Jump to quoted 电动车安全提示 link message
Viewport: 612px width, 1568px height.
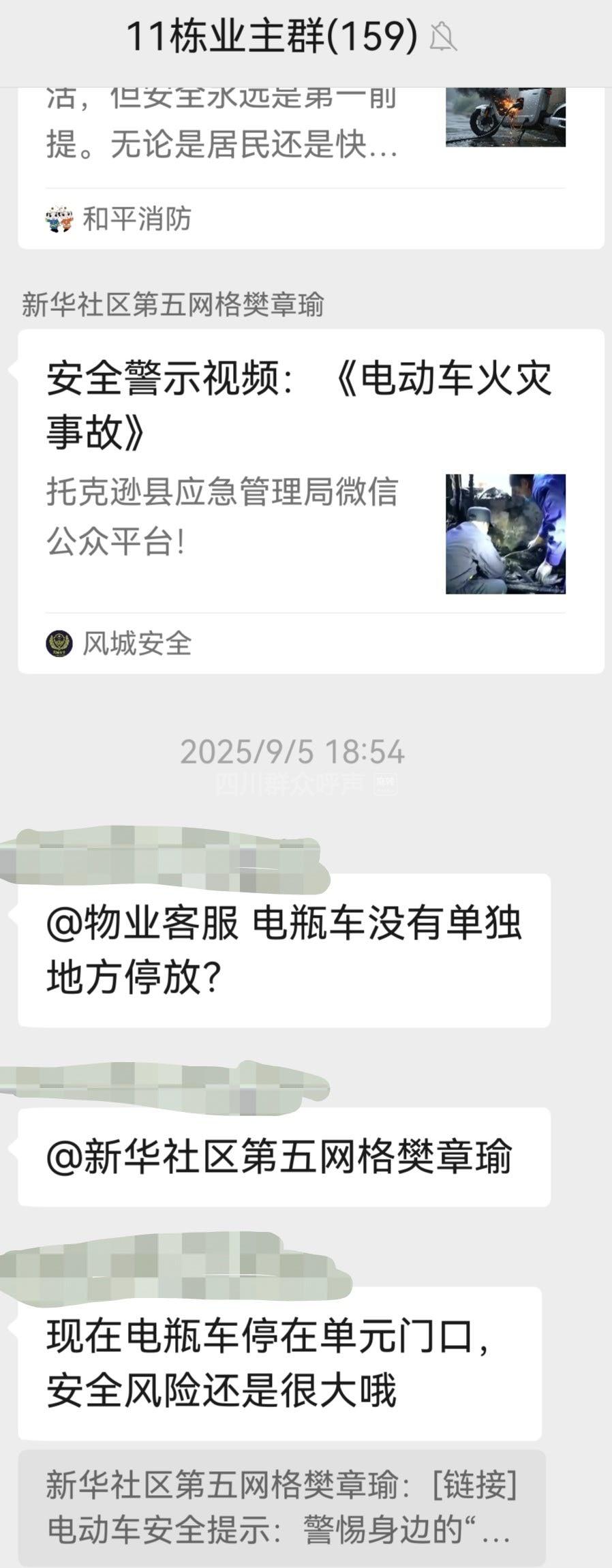coord(281,1508)
